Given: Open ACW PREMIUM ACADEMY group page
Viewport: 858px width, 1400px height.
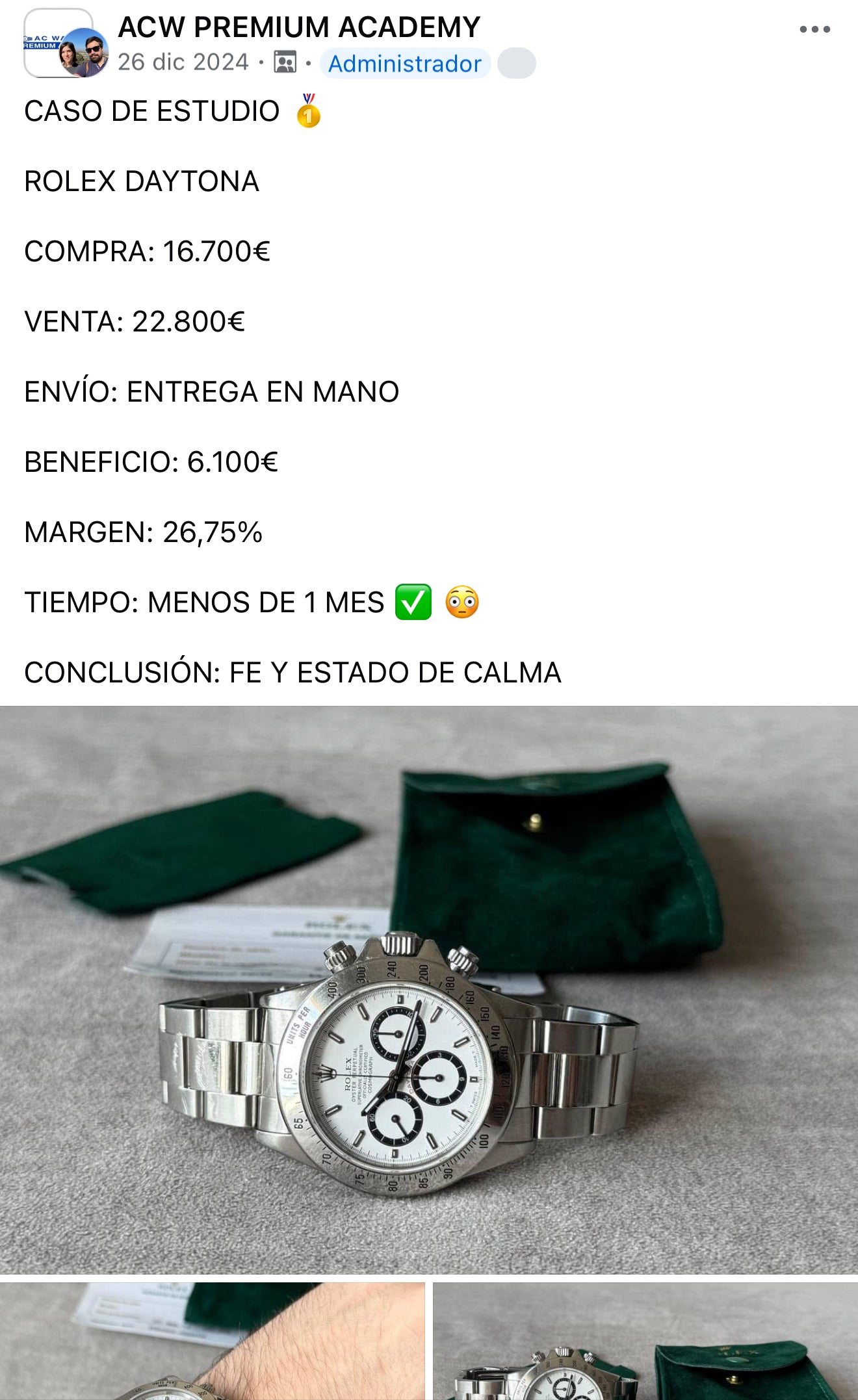Looking at the screenshot, I should coord(299,27).
